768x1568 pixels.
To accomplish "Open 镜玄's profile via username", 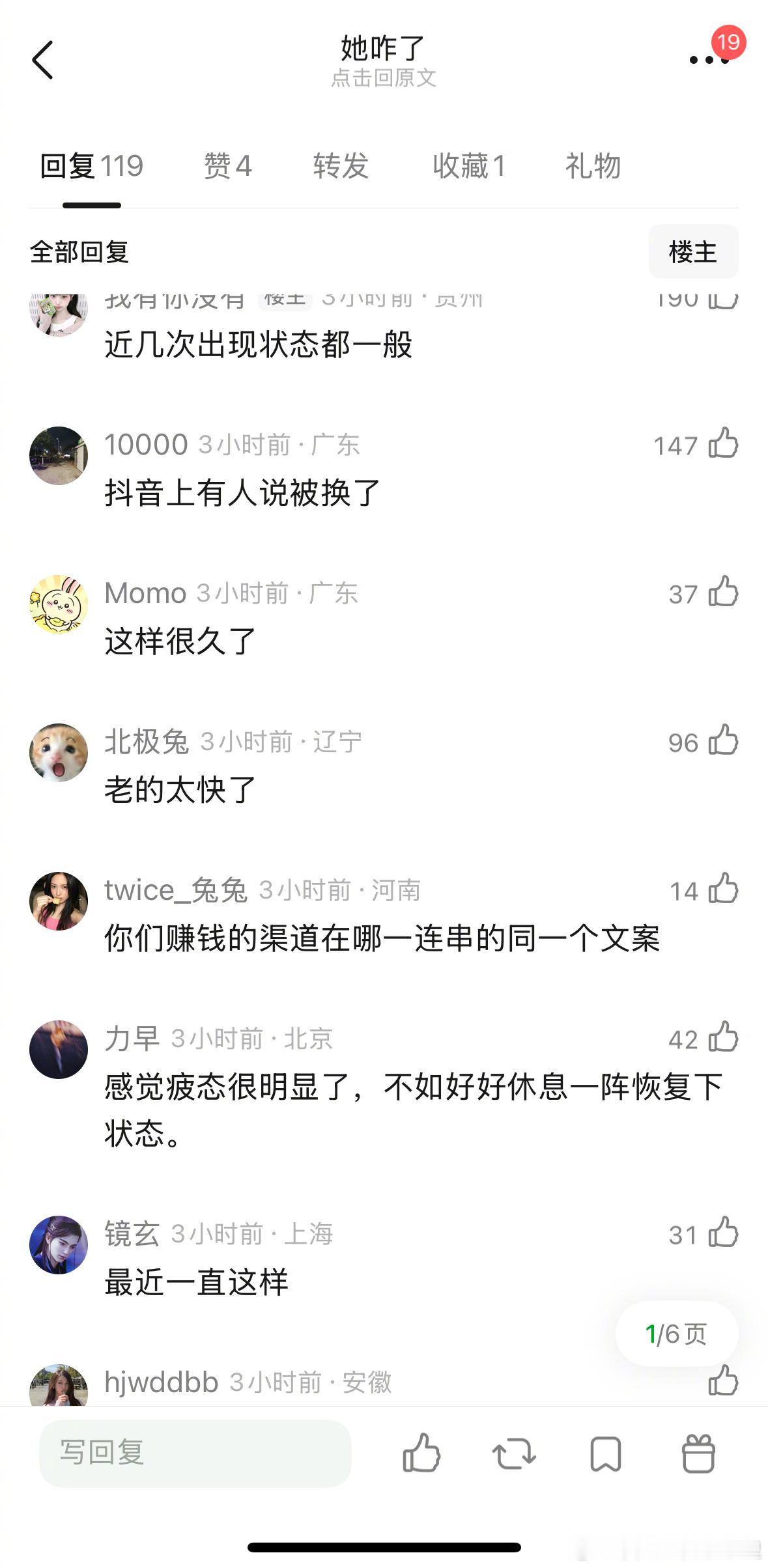I will point(131,1233).
